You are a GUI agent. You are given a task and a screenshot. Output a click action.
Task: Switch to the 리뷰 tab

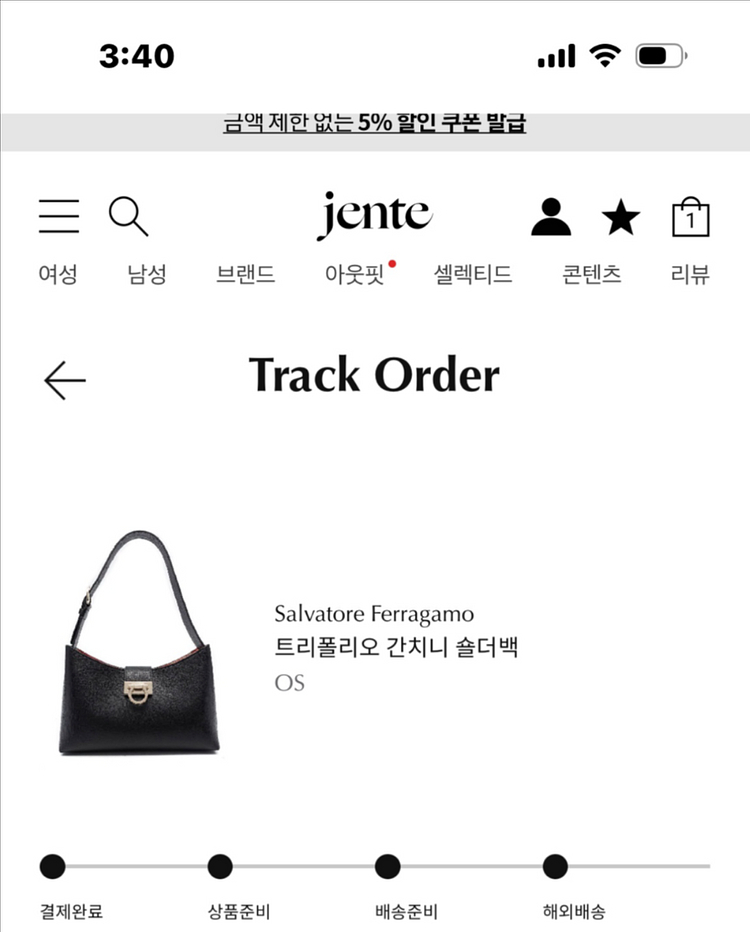pyautogui.click(x=690, y=274)
